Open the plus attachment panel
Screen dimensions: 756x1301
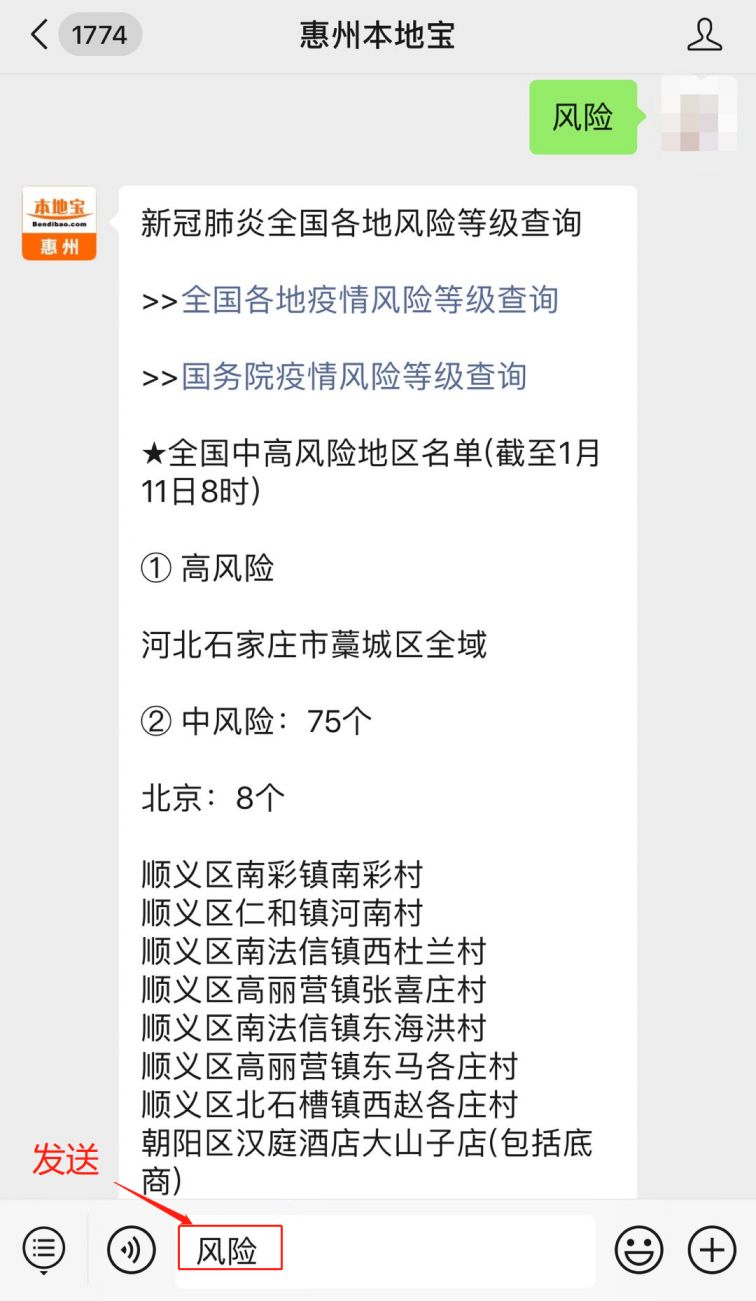pos(711,1250)
